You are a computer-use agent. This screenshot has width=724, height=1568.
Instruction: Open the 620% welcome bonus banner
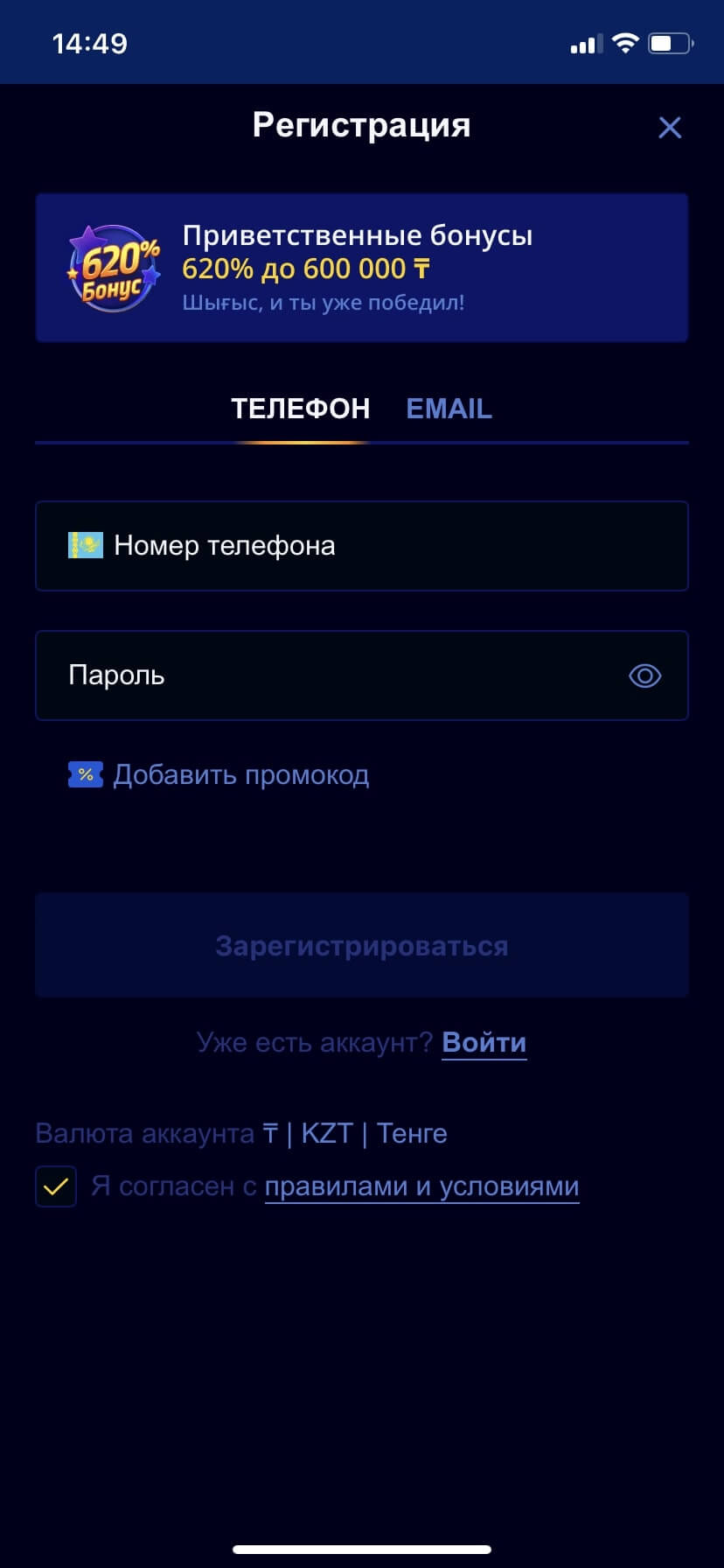pos(361,268)
